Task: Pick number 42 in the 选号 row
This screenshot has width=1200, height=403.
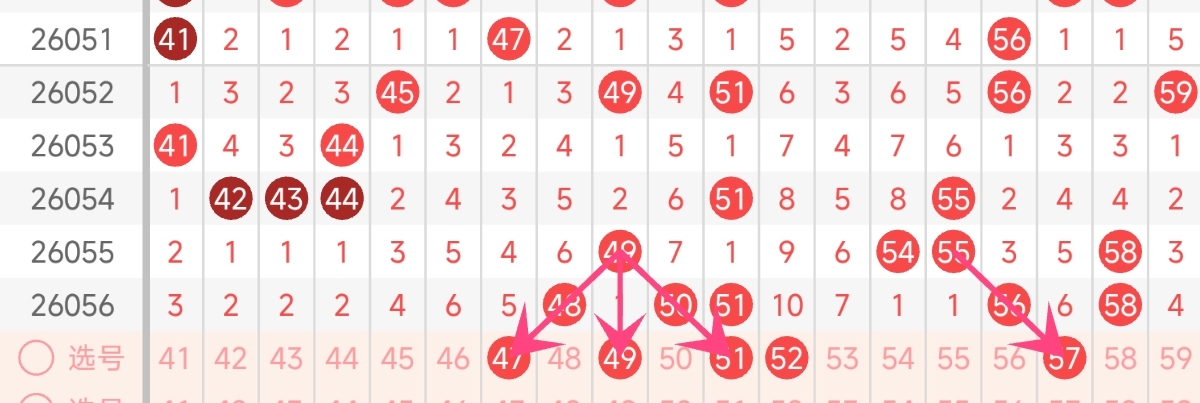Action: coord(231,357)
